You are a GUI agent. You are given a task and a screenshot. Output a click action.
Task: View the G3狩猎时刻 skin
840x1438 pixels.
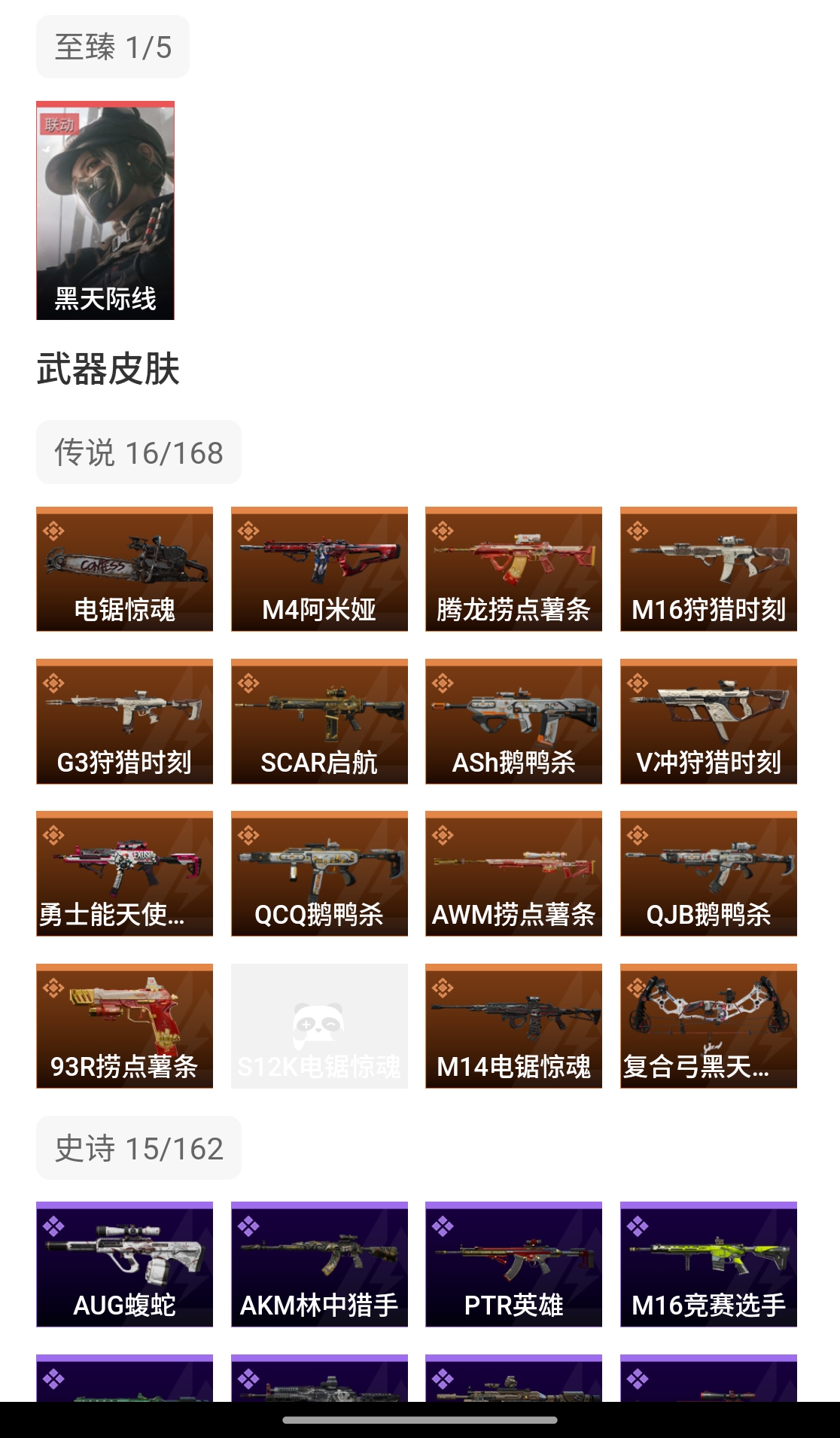[124, 721]
